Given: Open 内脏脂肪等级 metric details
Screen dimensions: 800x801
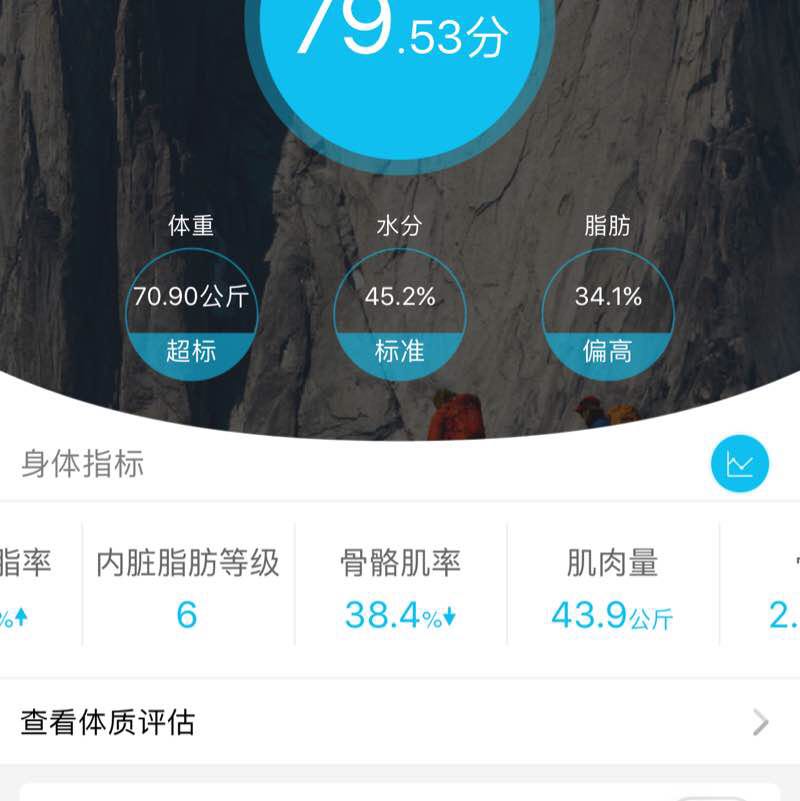Looking at the screenshot, I should coord(187,590).
